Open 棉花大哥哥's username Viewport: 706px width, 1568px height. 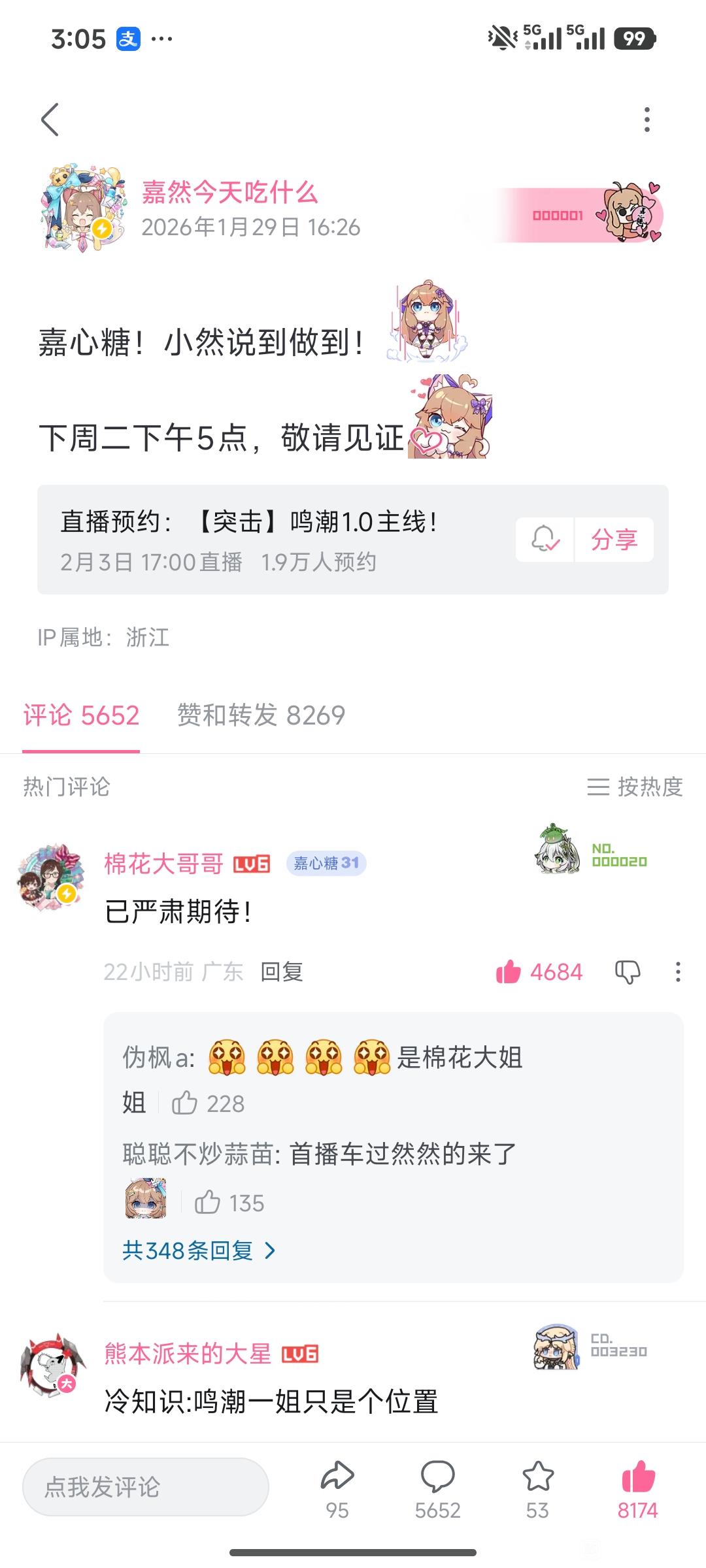click(164, 864)
